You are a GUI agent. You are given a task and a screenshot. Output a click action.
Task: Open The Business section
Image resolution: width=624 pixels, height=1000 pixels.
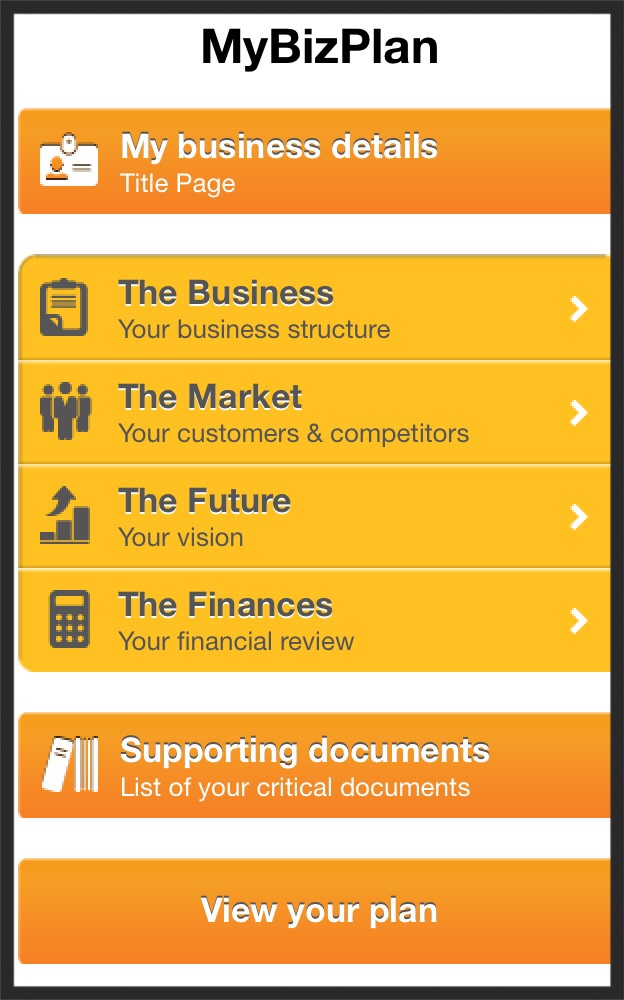pos(315,308)
